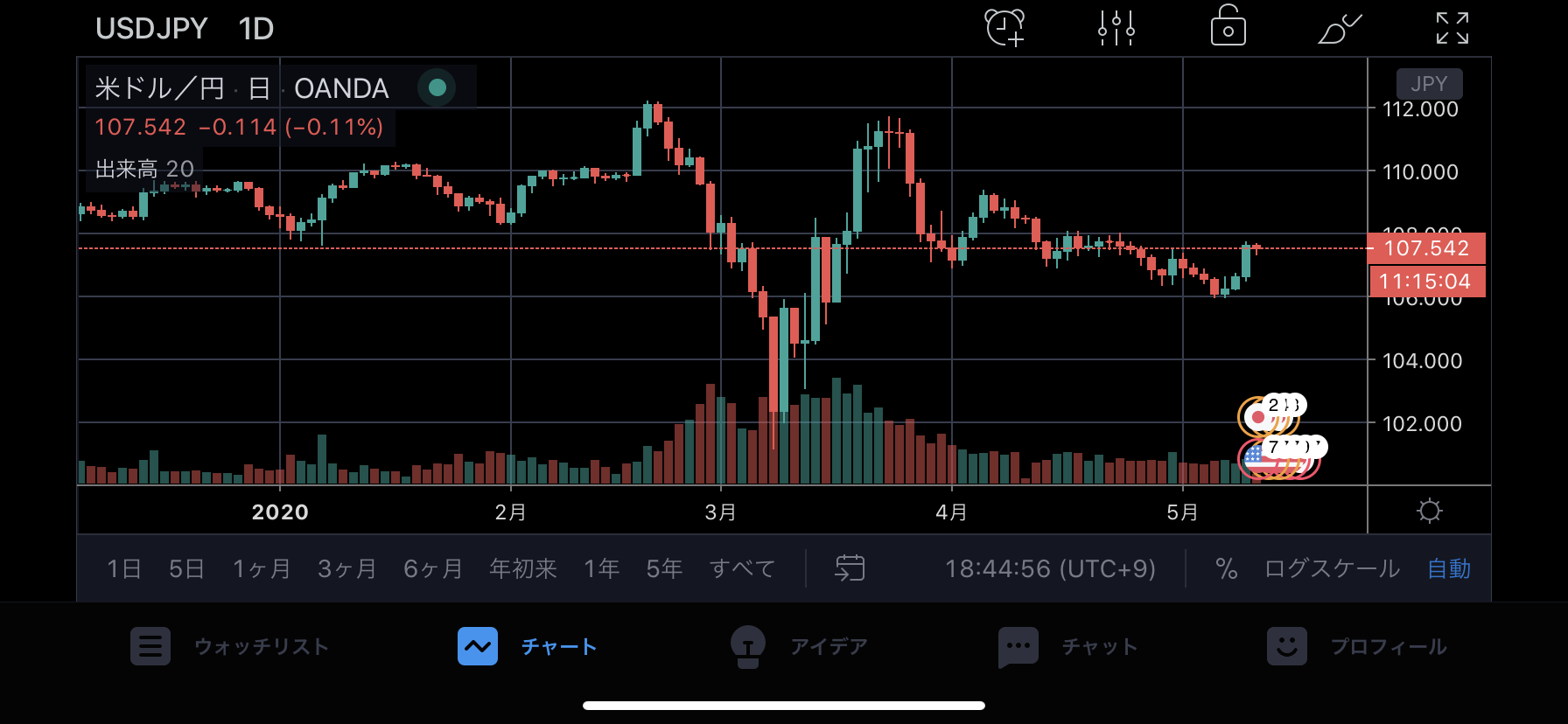
Task: Open the USDJPY symbol search
Action: tap(151, 29)
